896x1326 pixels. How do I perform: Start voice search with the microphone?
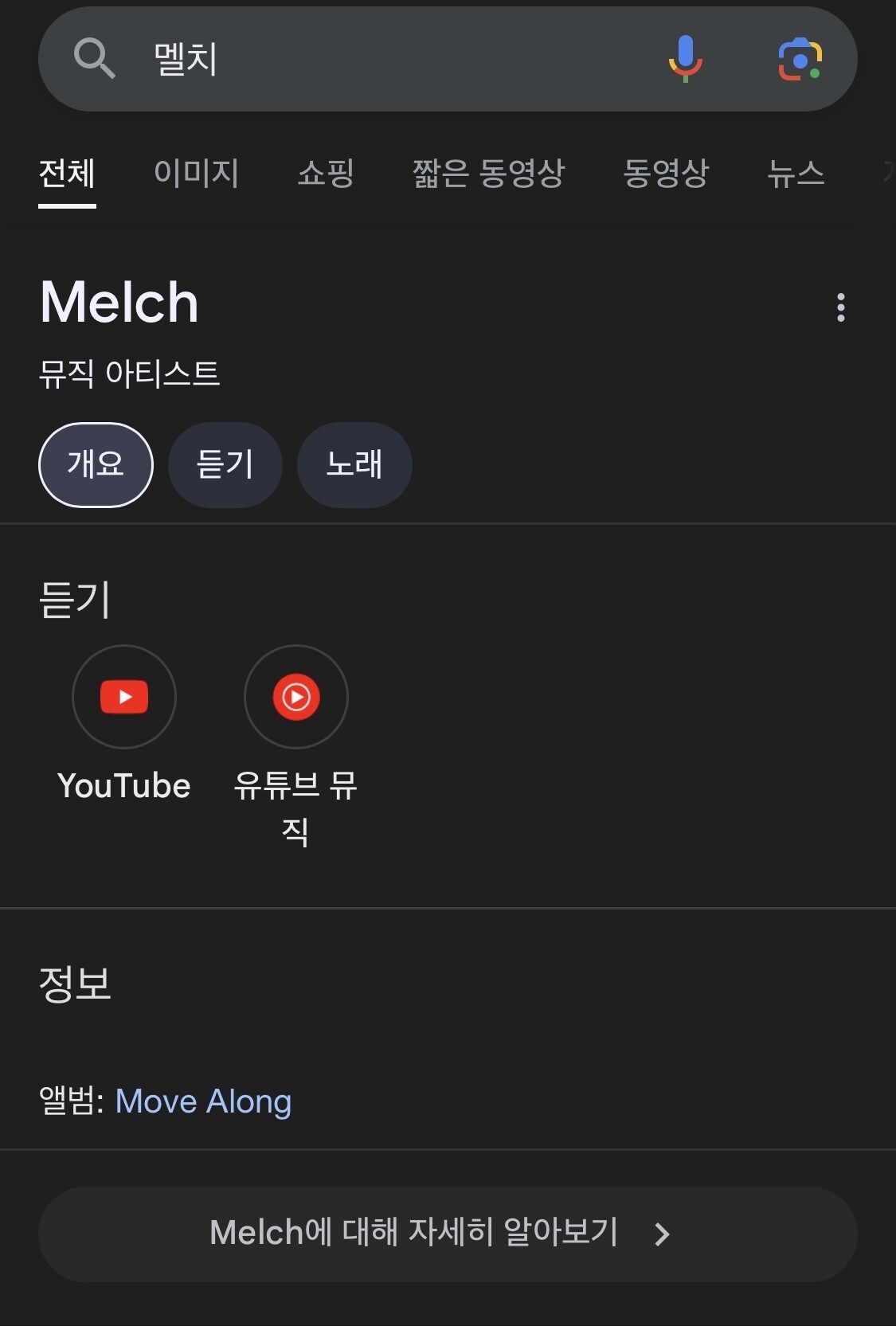click(x=685, y=59)
